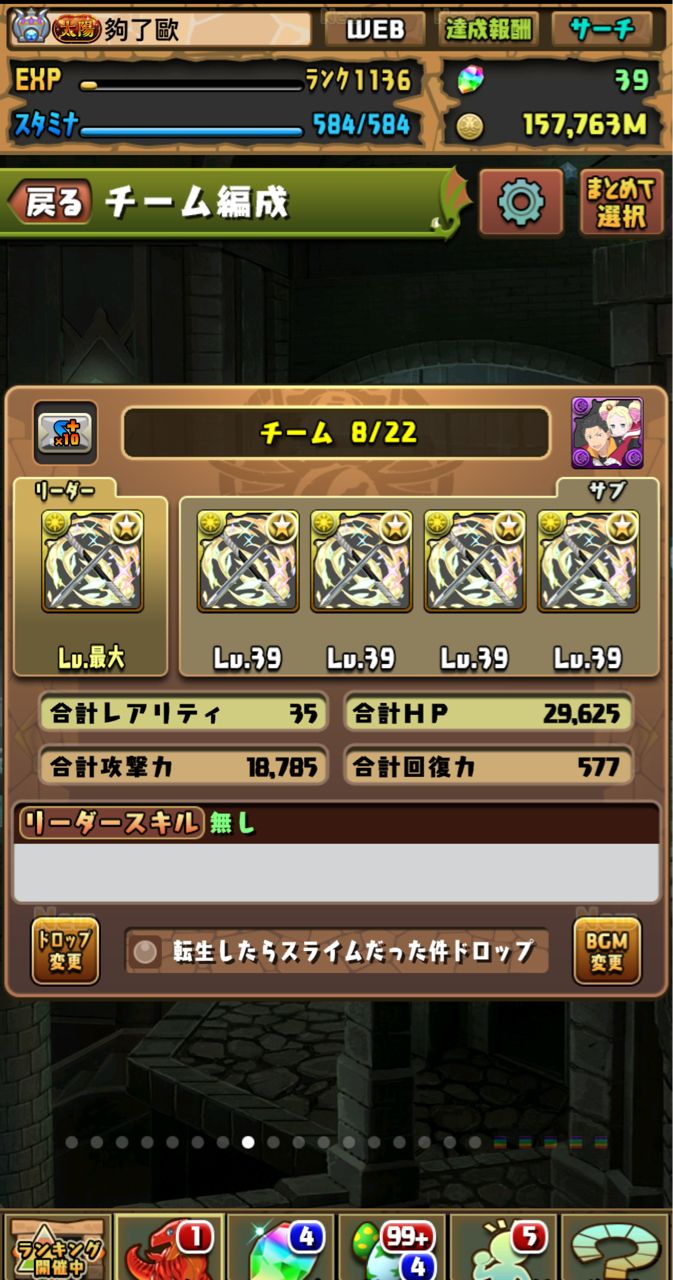The height and width of the screenshot is (1280, 673).
Task: Tap the ドロップ変更 drop change button
Action: tap(65, 951)
